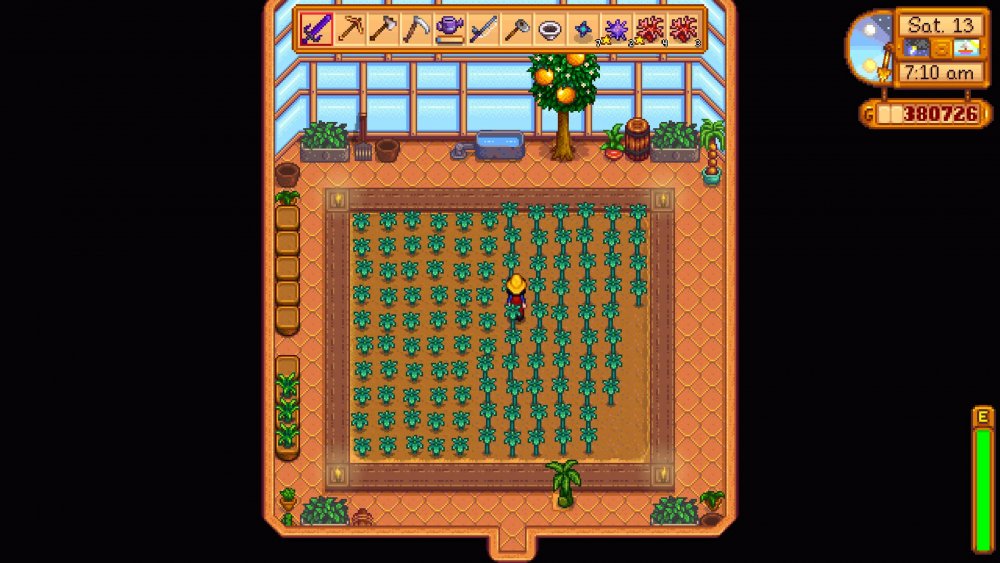The image size is (1000, 563).
Task: Pick the blue star-shaped item slot
Action: pos(582,29)
